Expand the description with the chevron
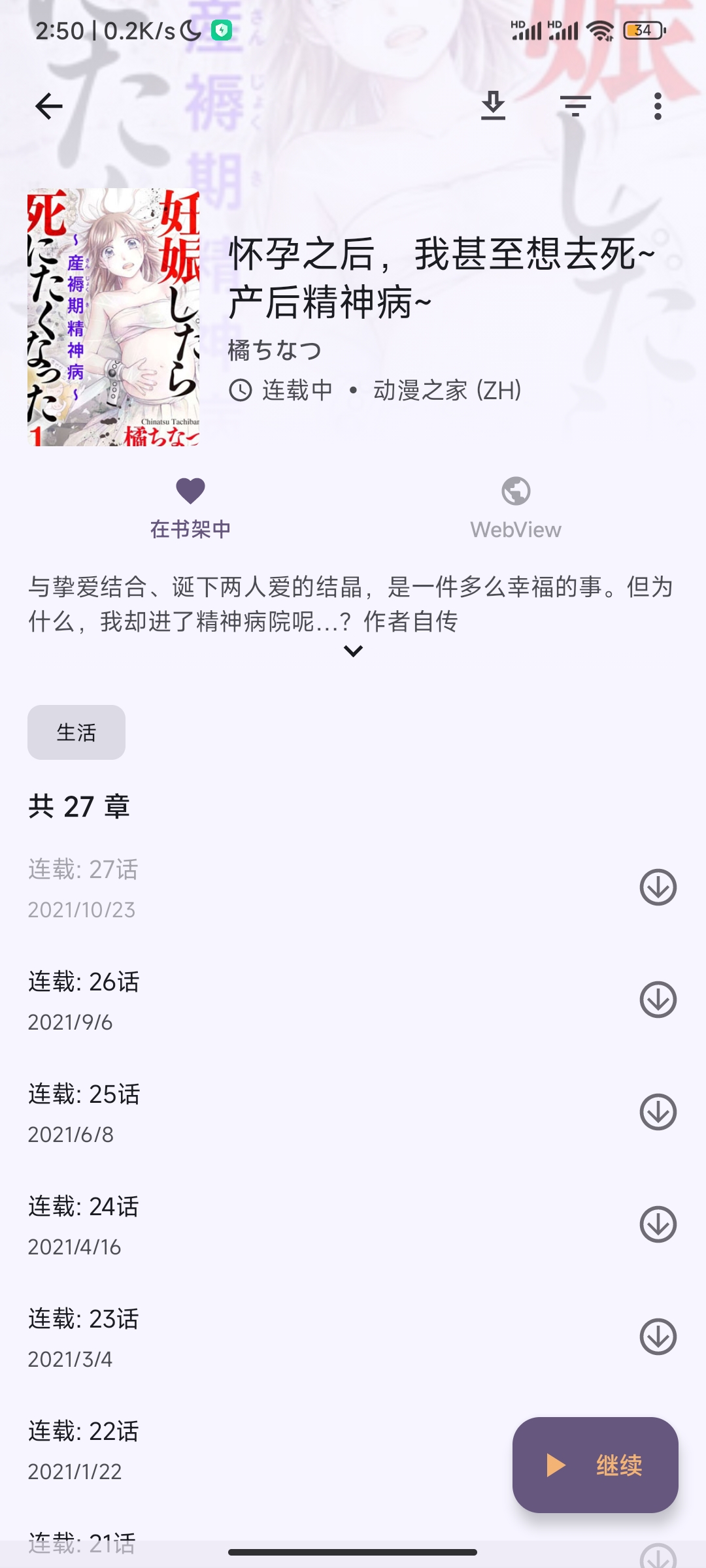 pos(353,651)
